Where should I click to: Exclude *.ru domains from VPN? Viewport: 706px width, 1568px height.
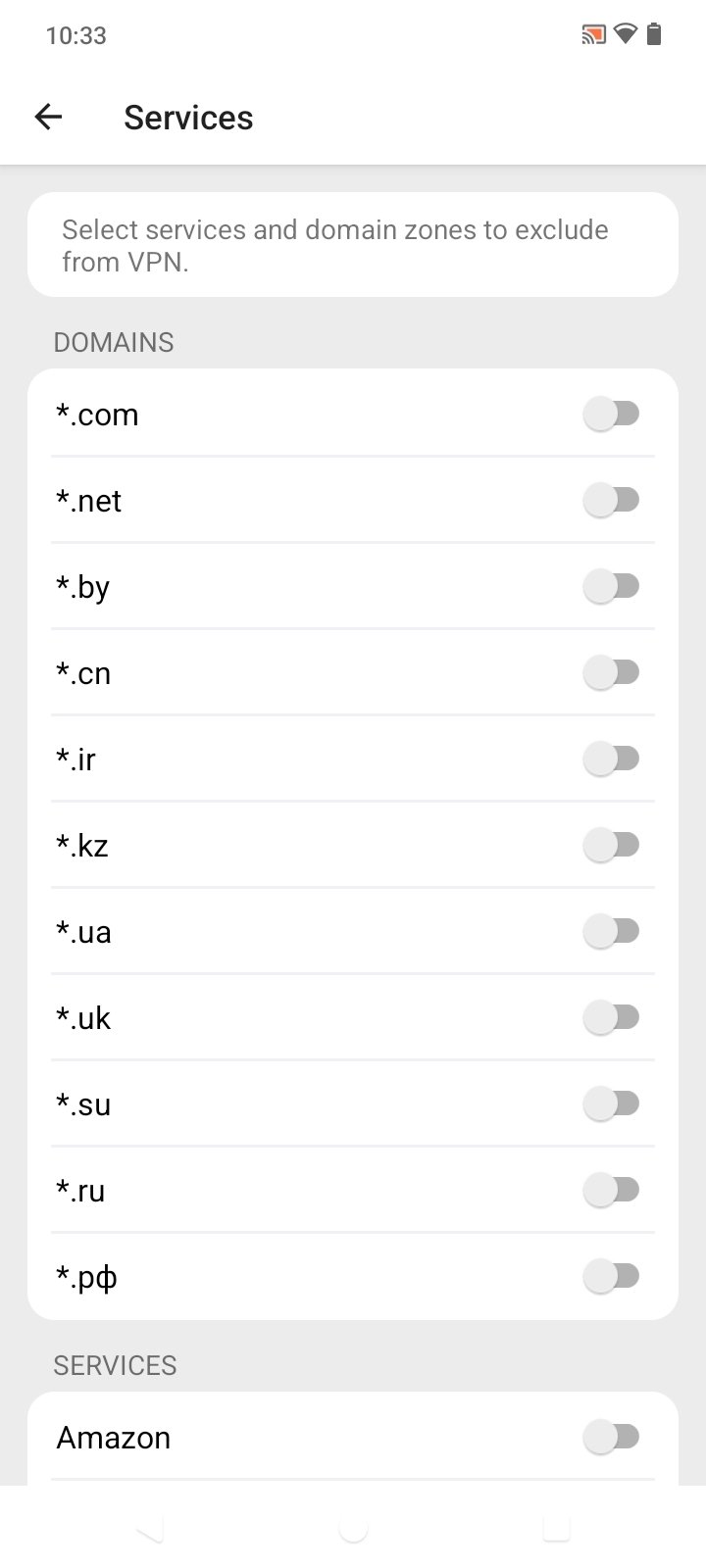(x=612, y=1190)
